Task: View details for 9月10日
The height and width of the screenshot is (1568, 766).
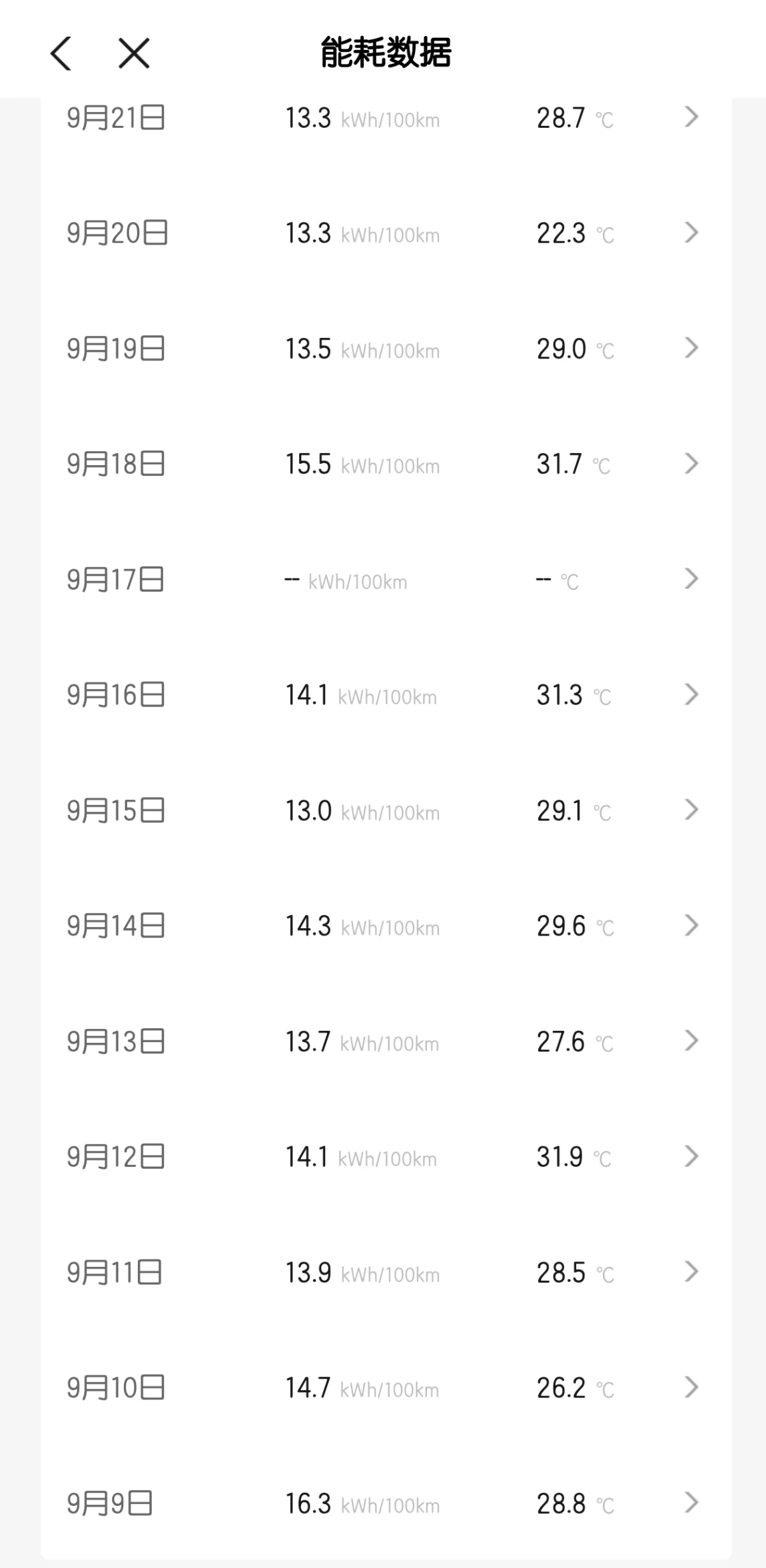Action: (386, 1388)
